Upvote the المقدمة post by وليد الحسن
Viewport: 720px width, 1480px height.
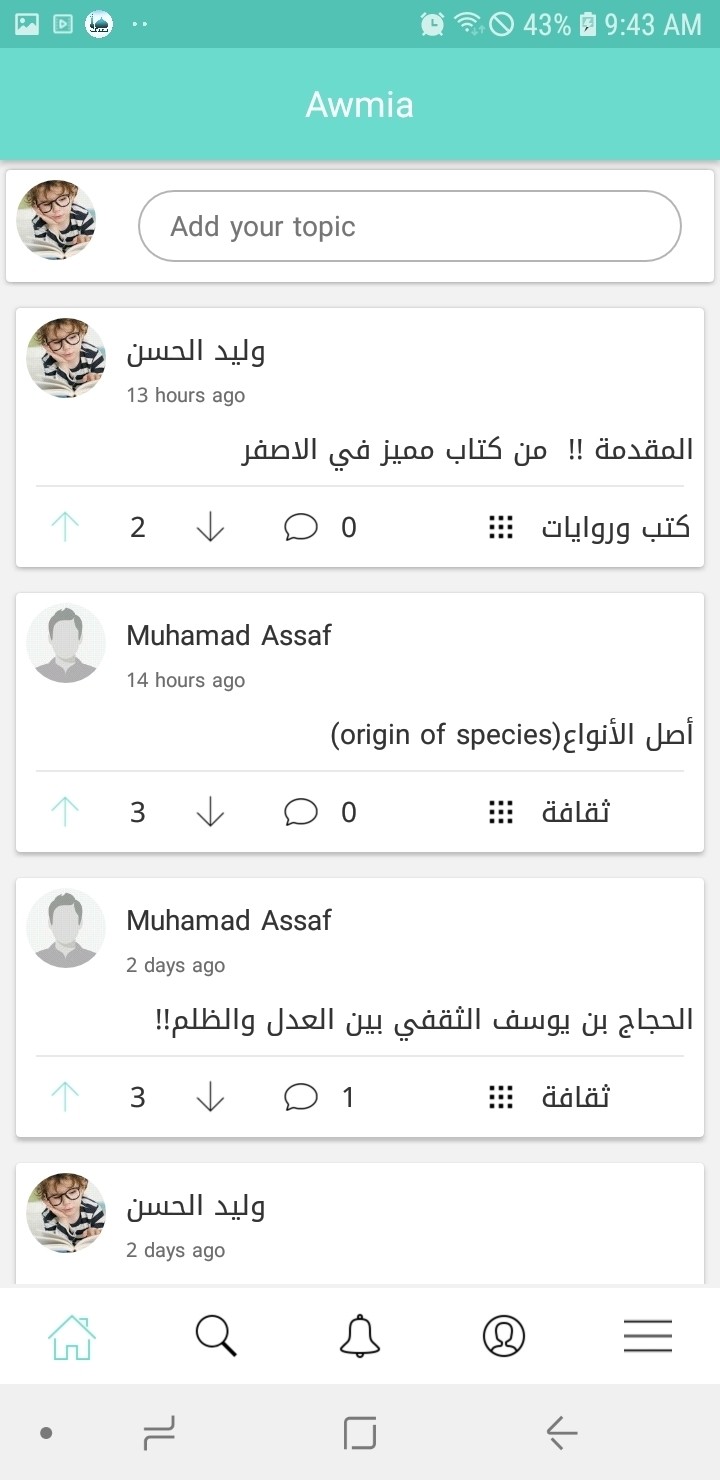(x=65, y=527)
